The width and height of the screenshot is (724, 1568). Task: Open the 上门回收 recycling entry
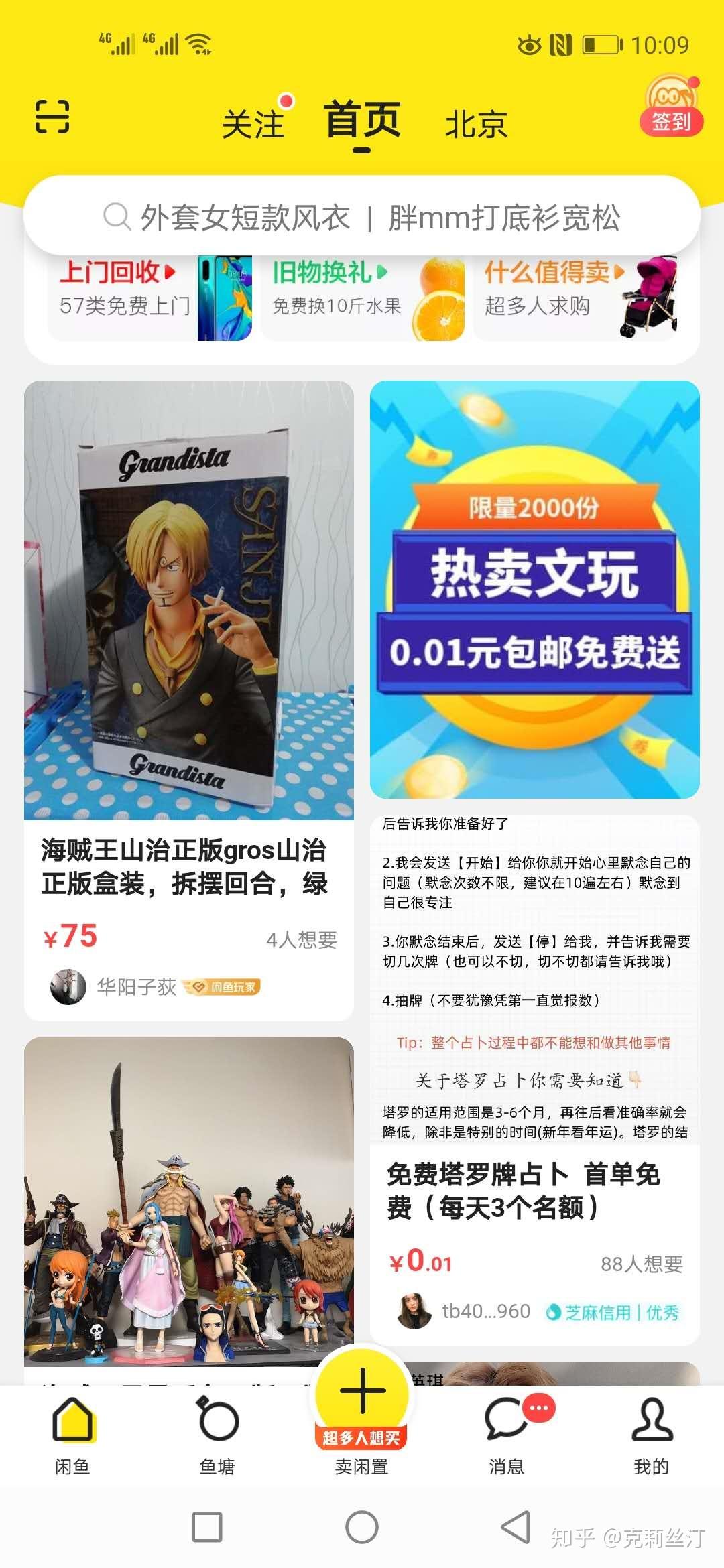[149, 297]
